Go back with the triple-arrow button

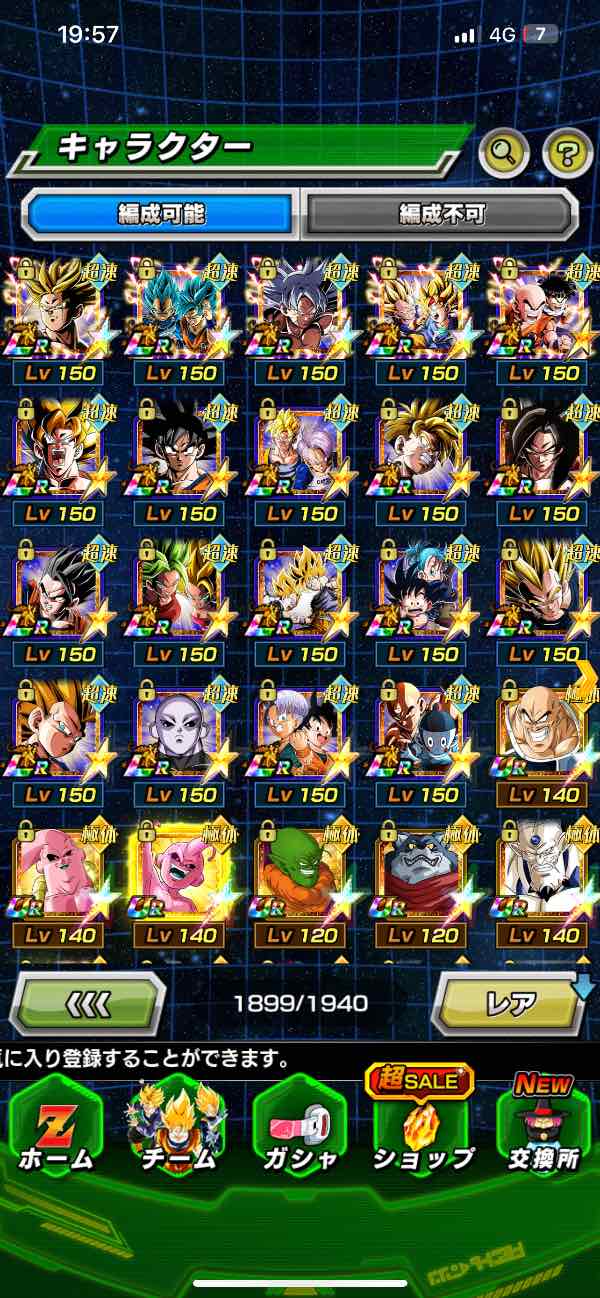click(x=88, y=1002)
